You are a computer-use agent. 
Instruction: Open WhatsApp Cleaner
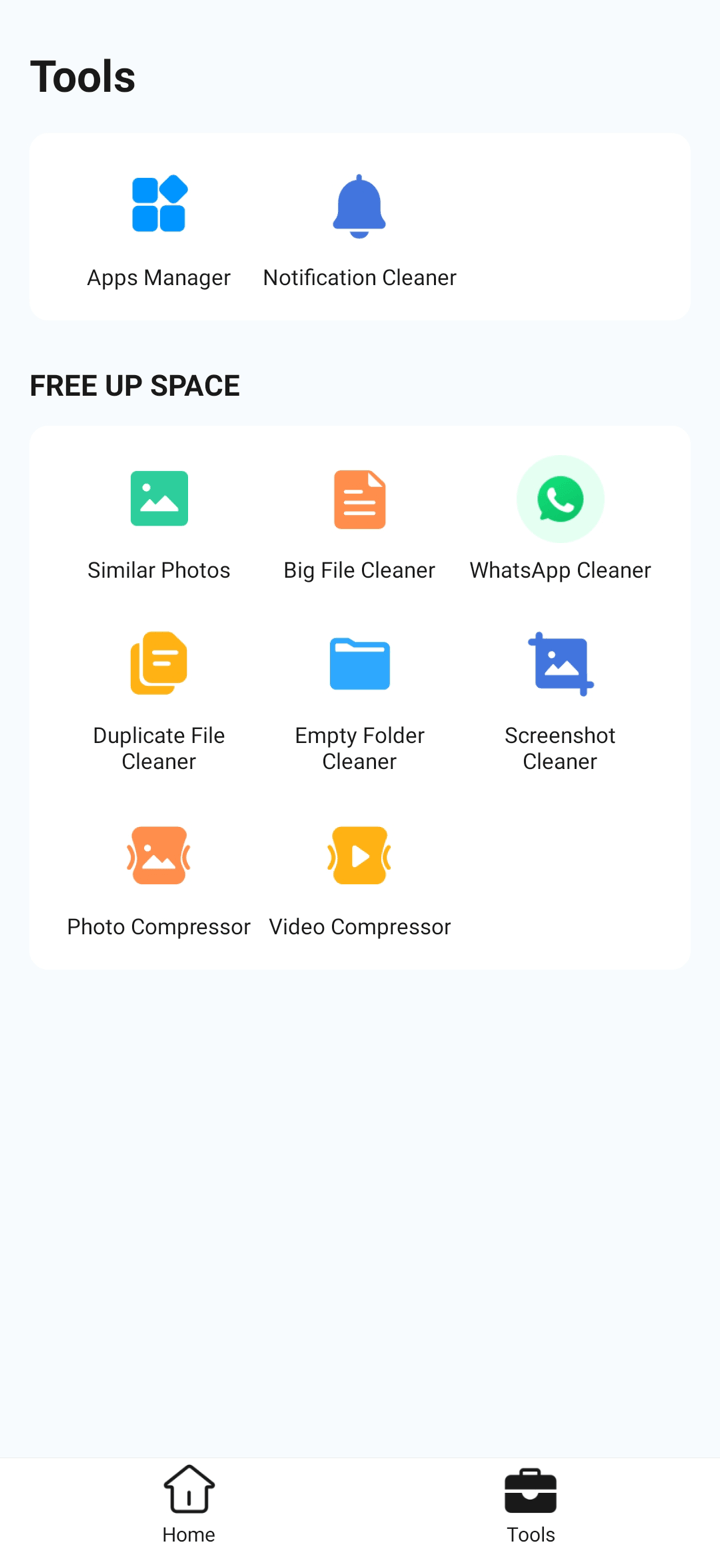tap(560, 521)
